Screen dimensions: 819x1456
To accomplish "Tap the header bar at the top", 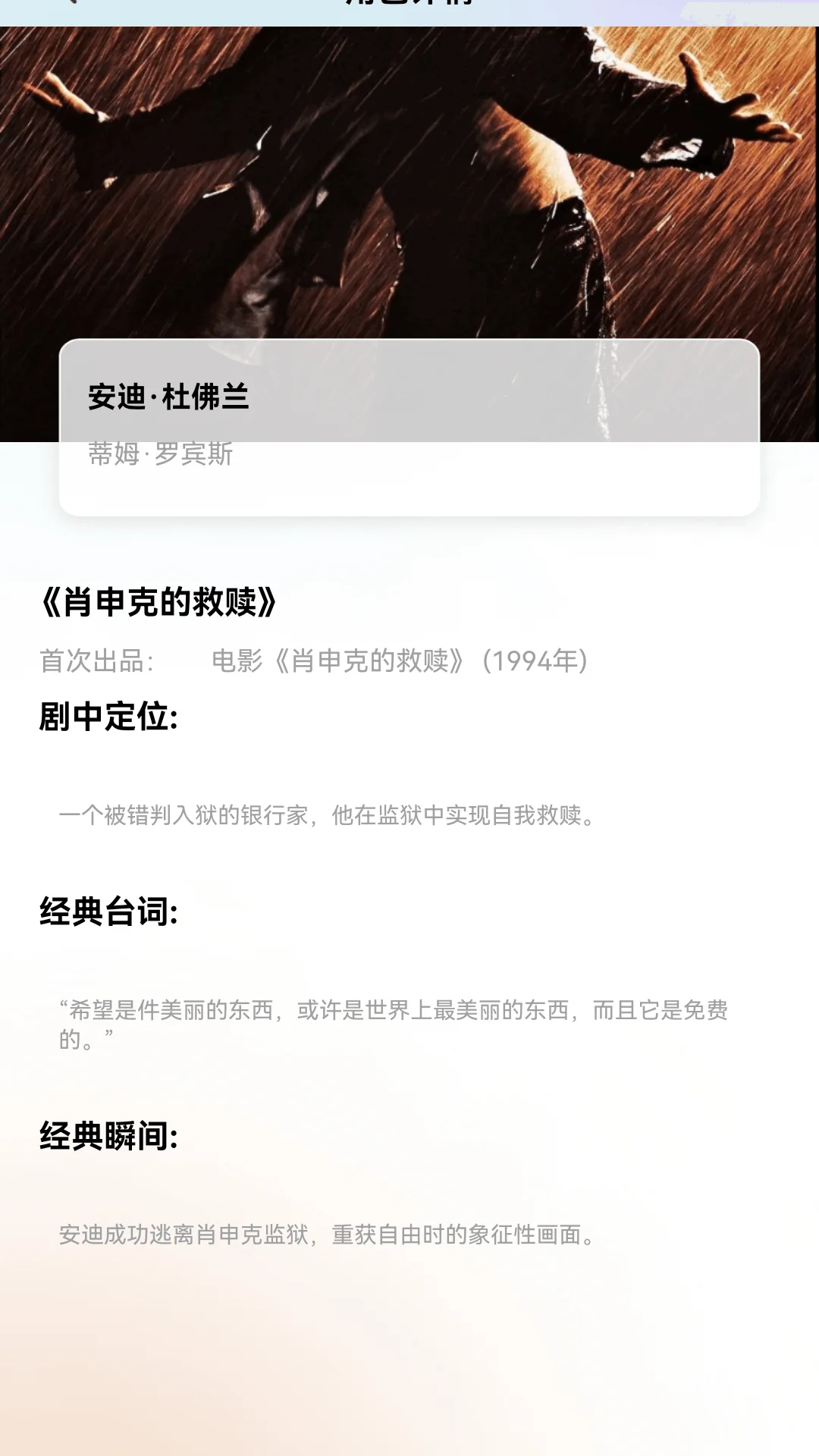I will [409, 8].
